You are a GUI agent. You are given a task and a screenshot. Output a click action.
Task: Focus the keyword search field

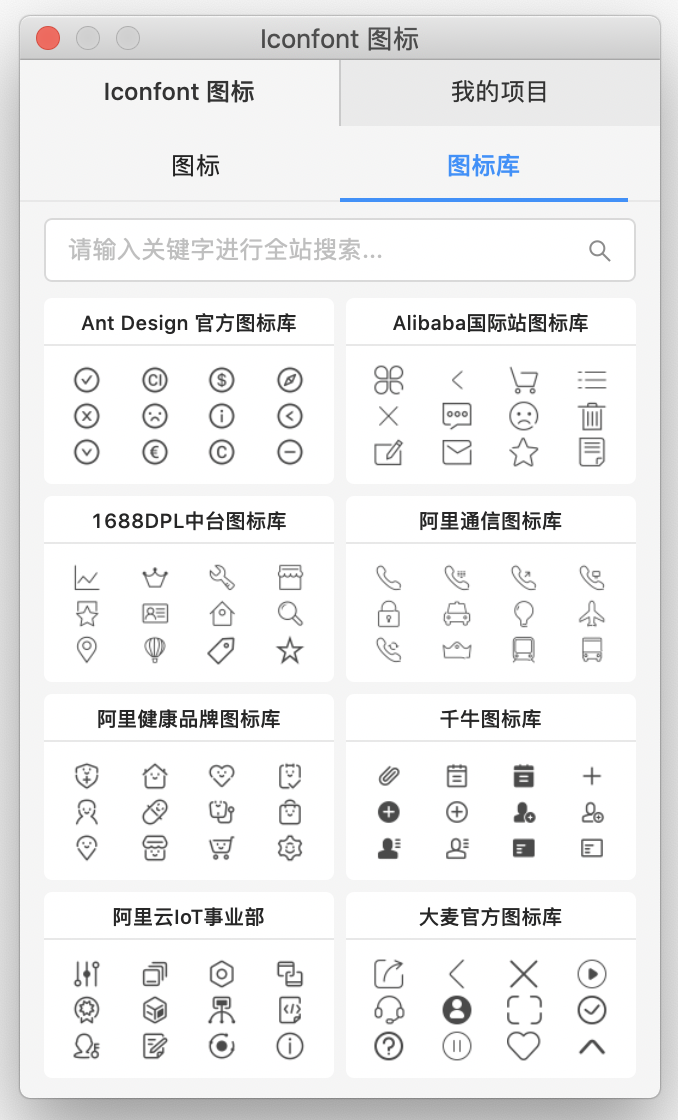coord(320,250)
